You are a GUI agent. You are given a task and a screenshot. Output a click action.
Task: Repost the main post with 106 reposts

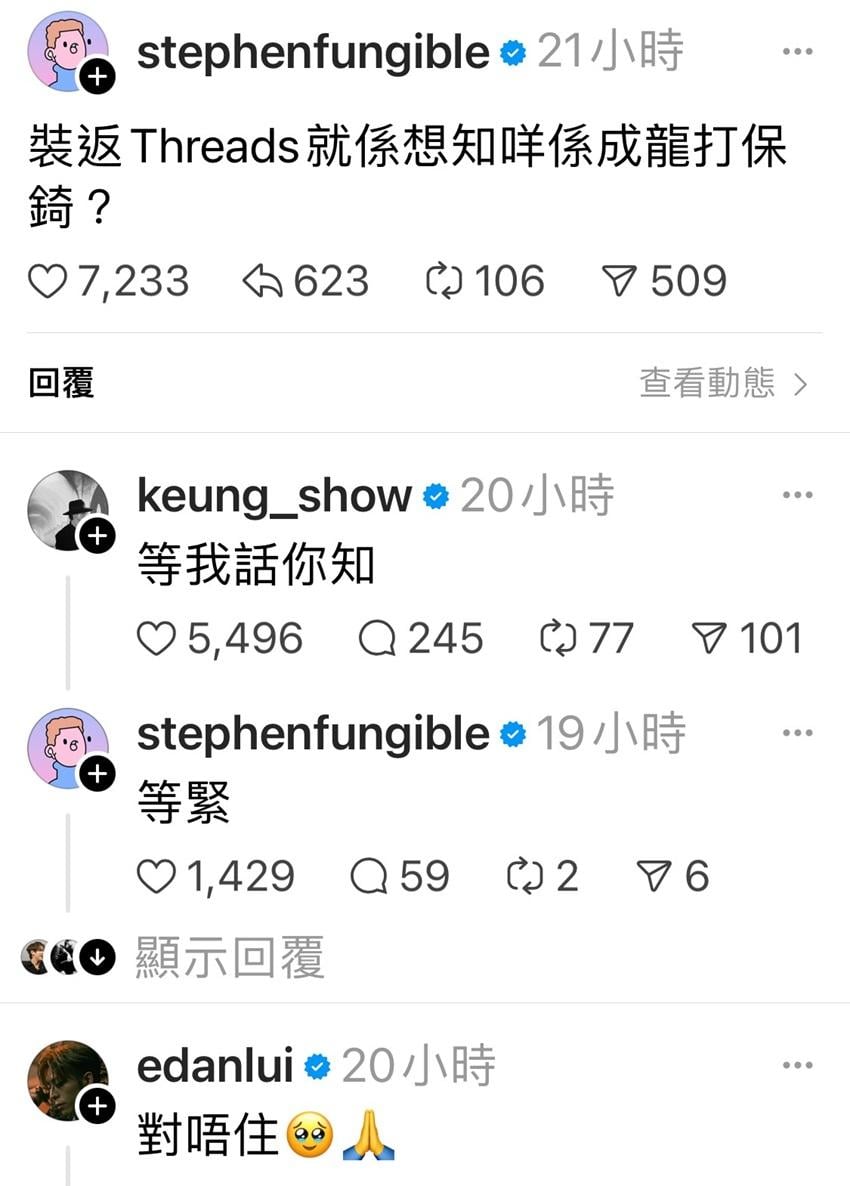pos(443,282)
